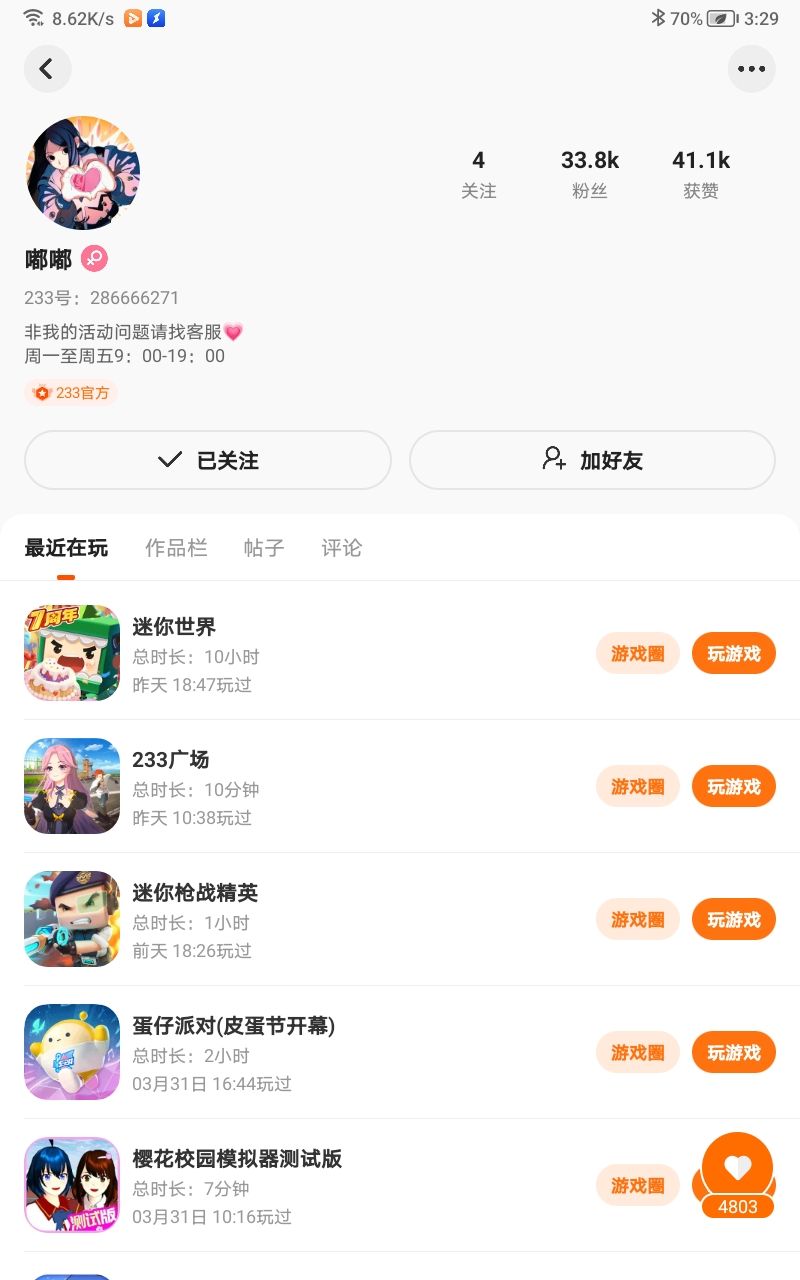Visit 游戏圈 of 迷你枪战精英

[637, 920]
